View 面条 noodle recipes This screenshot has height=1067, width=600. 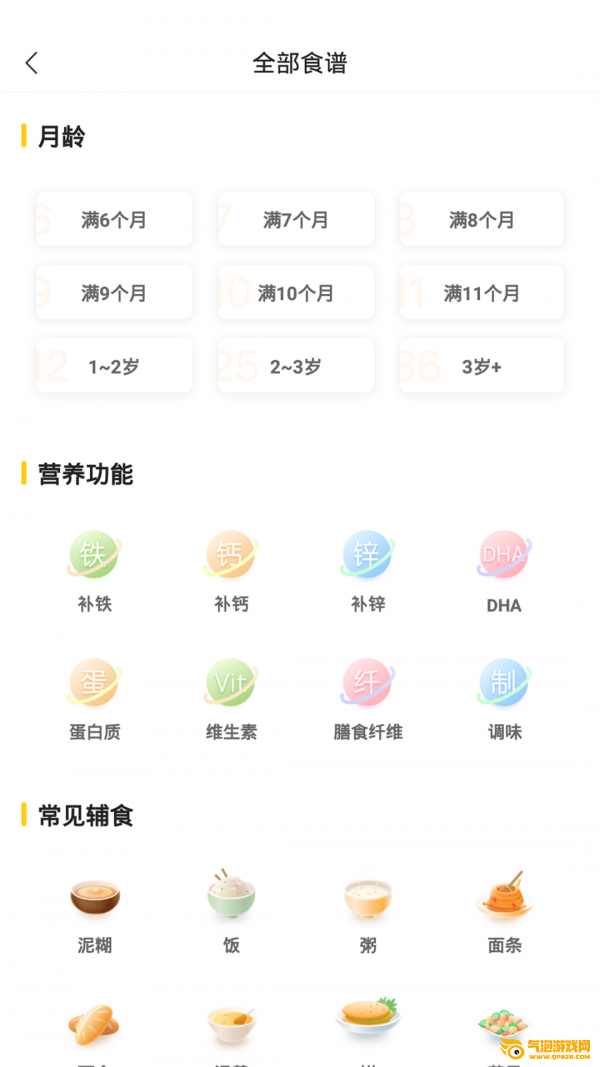tap(504, 910)
